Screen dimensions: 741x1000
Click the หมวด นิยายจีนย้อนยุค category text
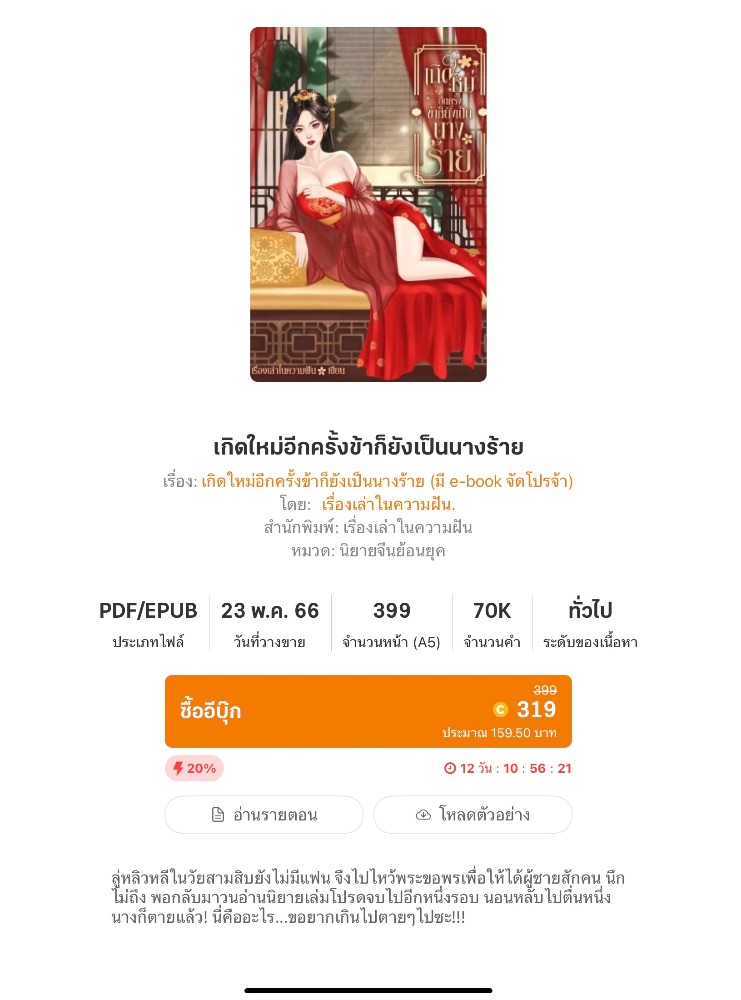pyautogui.click(x=368, y=550)
